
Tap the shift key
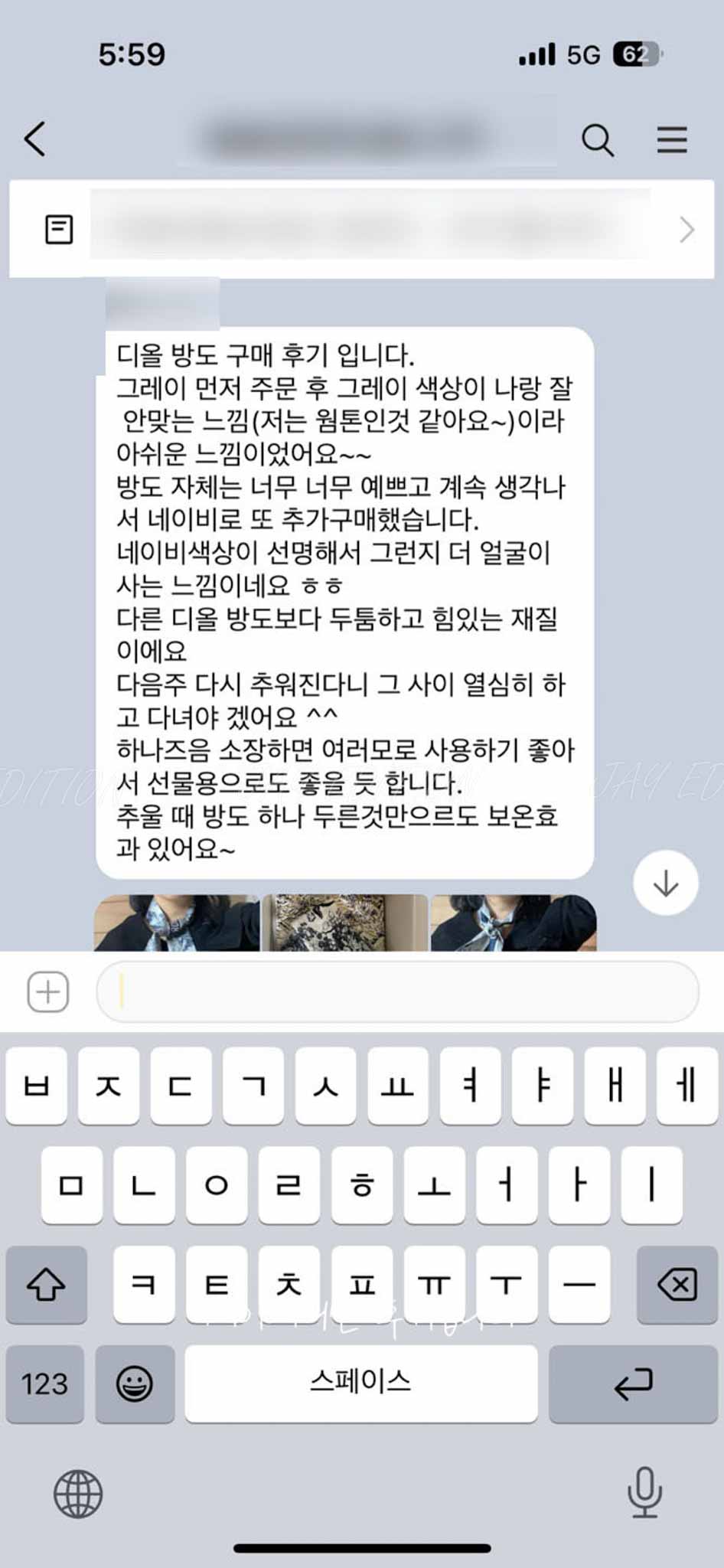point(46,1284)
